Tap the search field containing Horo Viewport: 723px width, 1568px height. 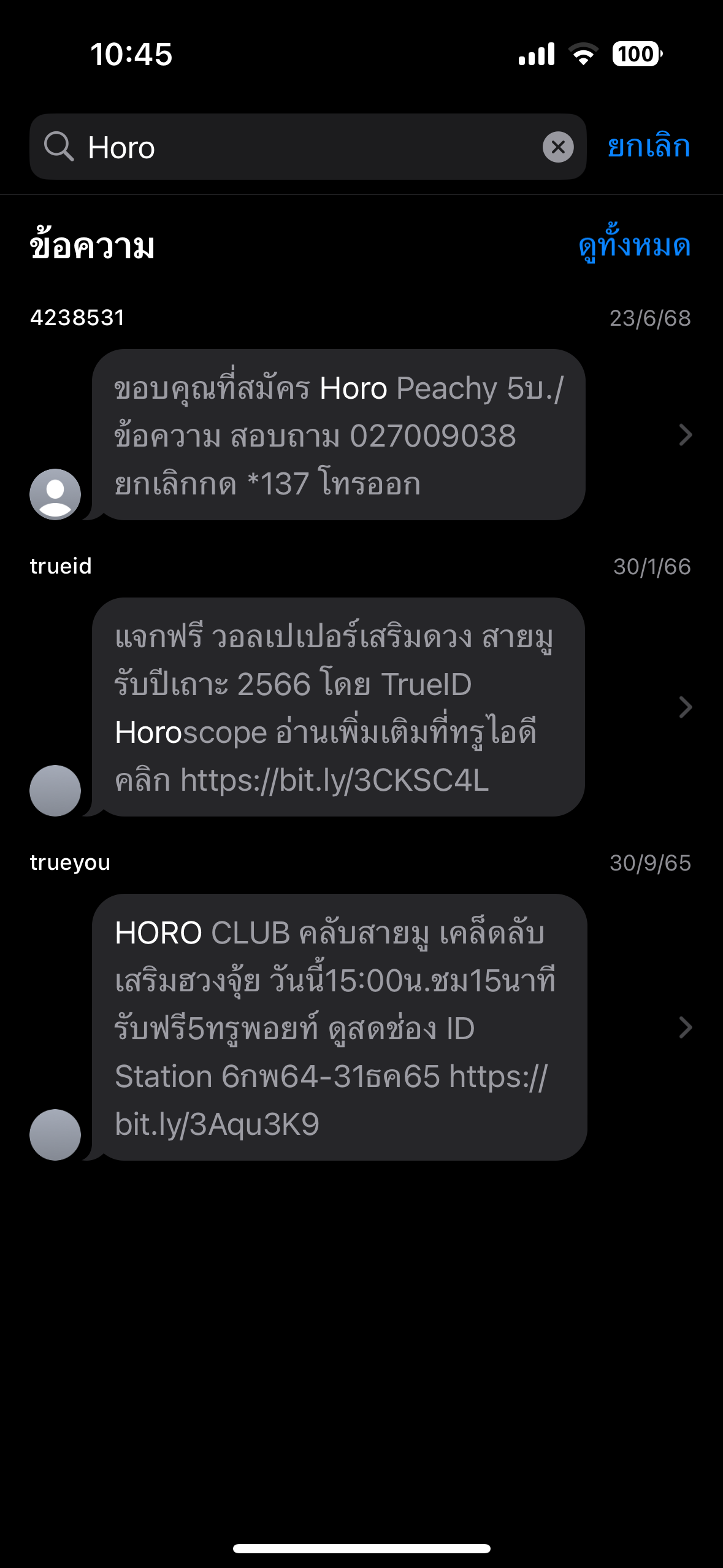click(x=308, y=147)
